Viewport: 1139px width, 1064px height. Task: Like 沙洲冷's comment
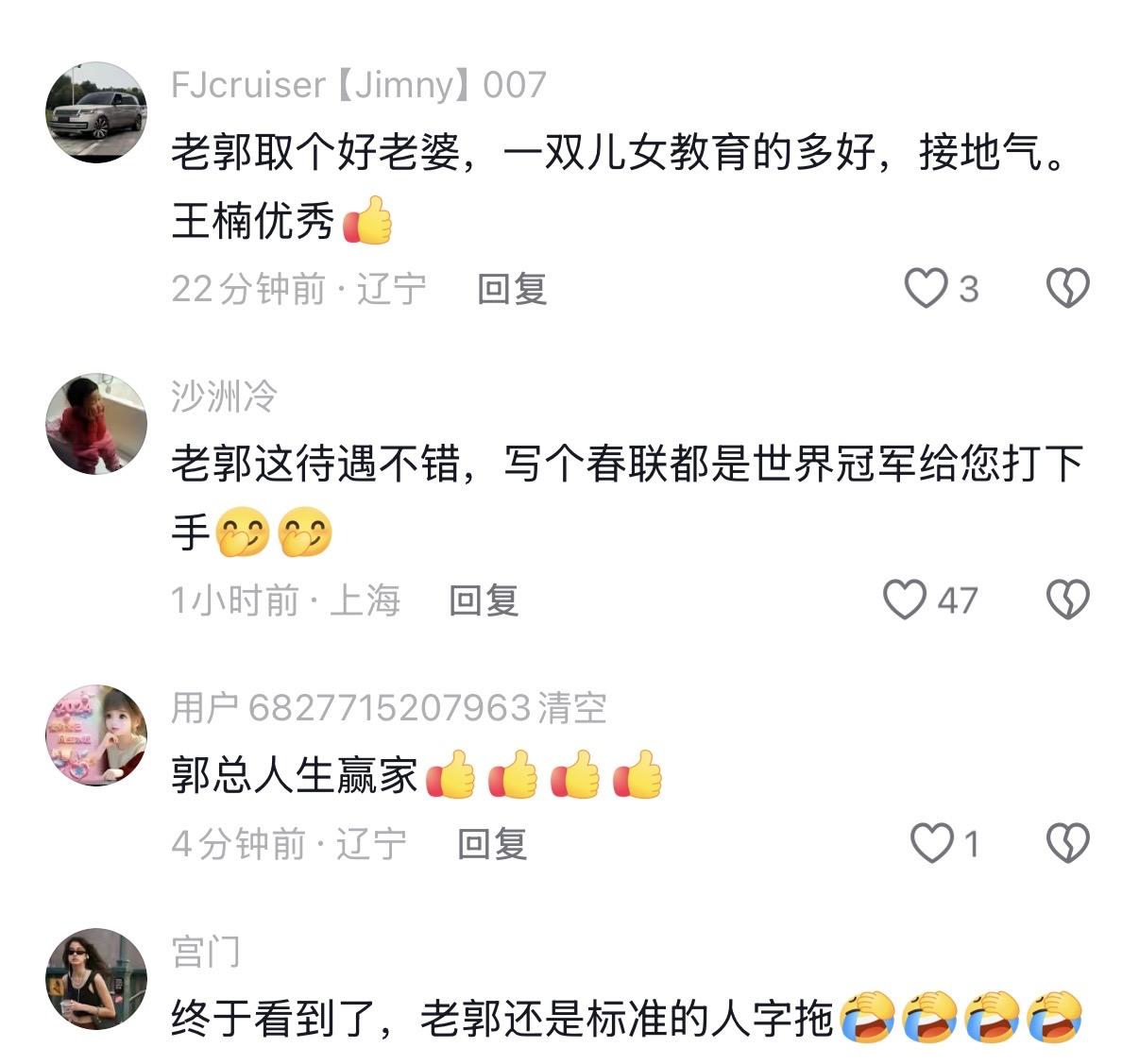[905, 600]
